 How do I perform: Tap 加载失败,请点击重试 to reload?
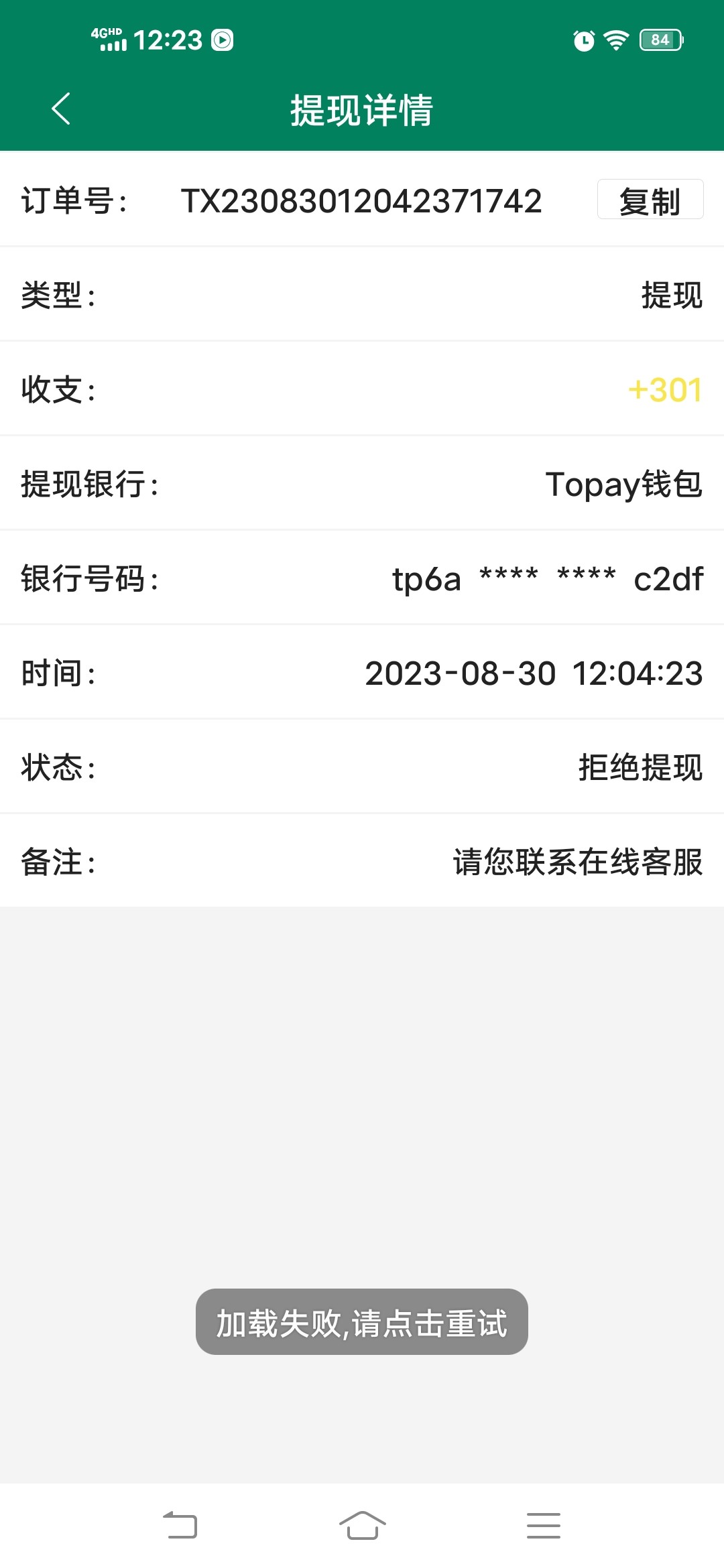(362, 1321)
